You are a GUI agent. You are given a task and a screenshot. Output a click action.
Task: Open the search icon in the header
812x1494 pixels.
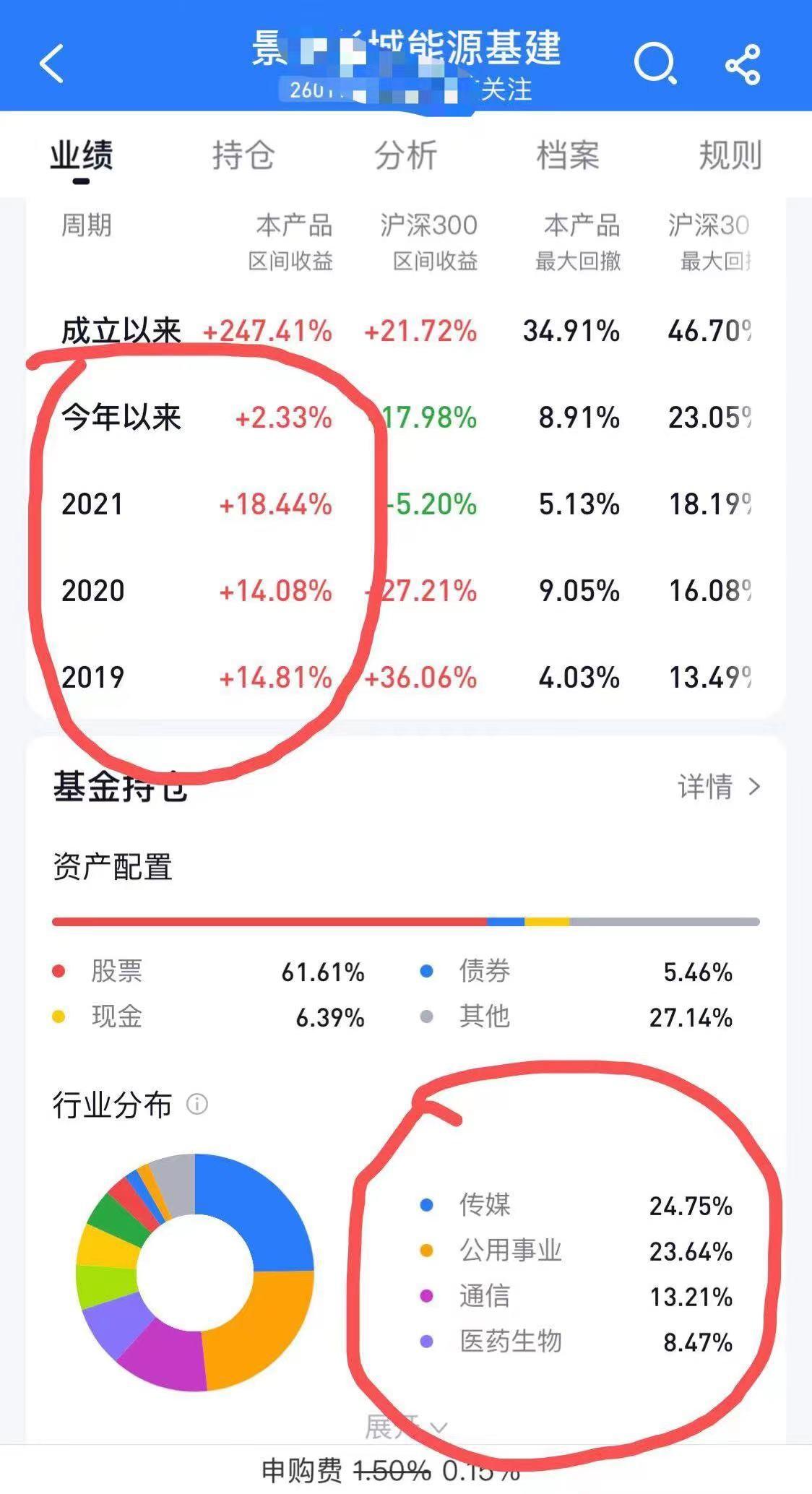pos(655,64)
